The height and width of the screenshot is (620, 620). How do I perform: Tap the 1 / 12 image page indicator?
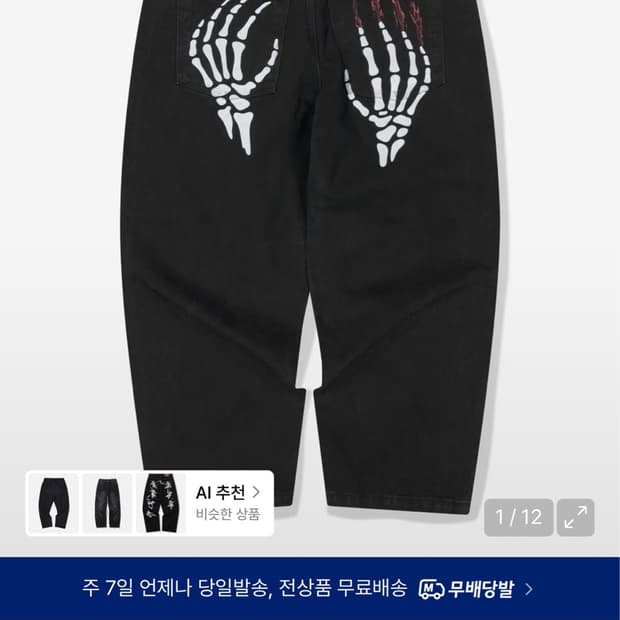click(x=518, y=517)
